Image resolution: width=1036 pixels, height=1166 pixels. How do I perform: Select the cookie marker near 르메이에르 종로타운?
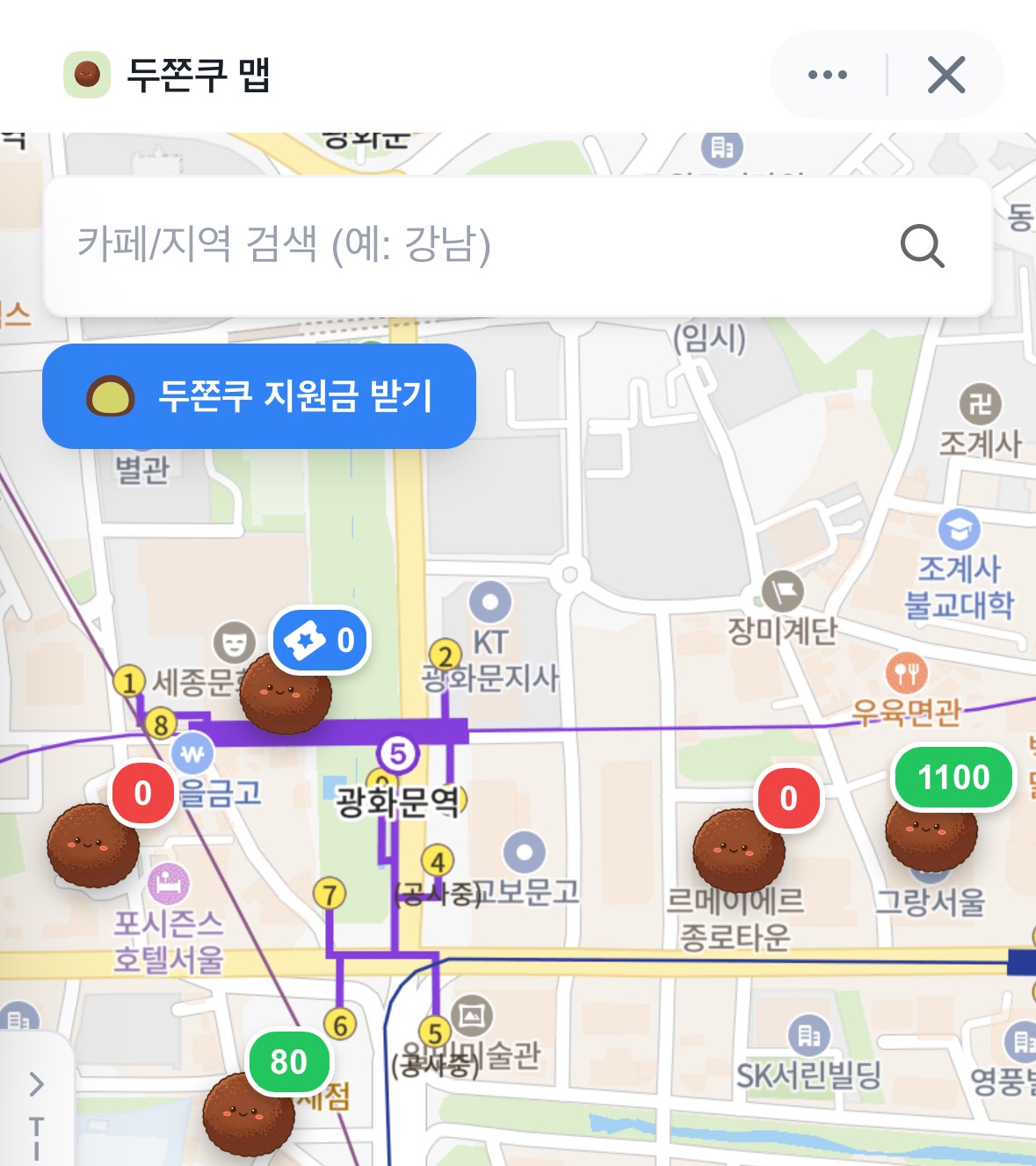coord(738,850)
